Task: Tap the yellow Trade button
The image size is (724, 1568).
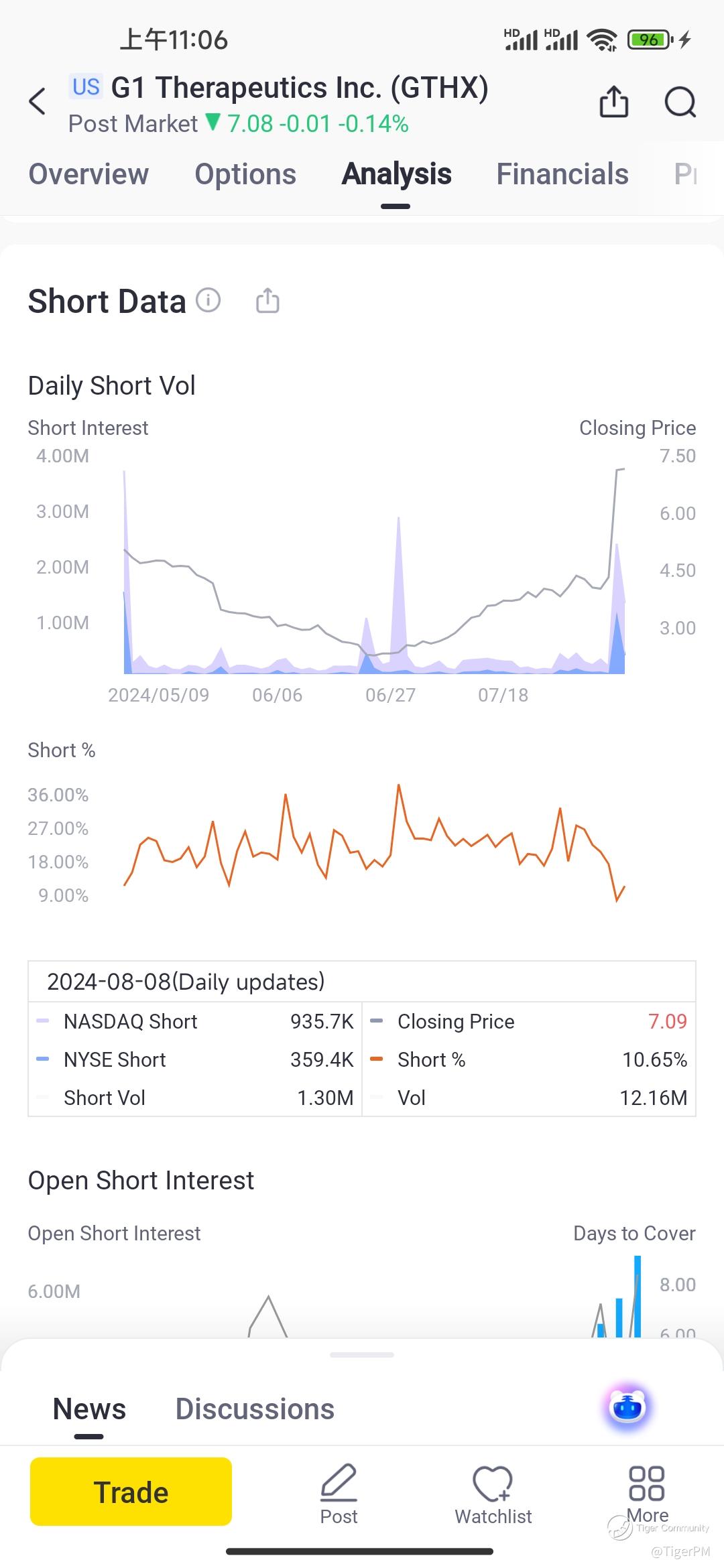Action: tap(131, 1492)
